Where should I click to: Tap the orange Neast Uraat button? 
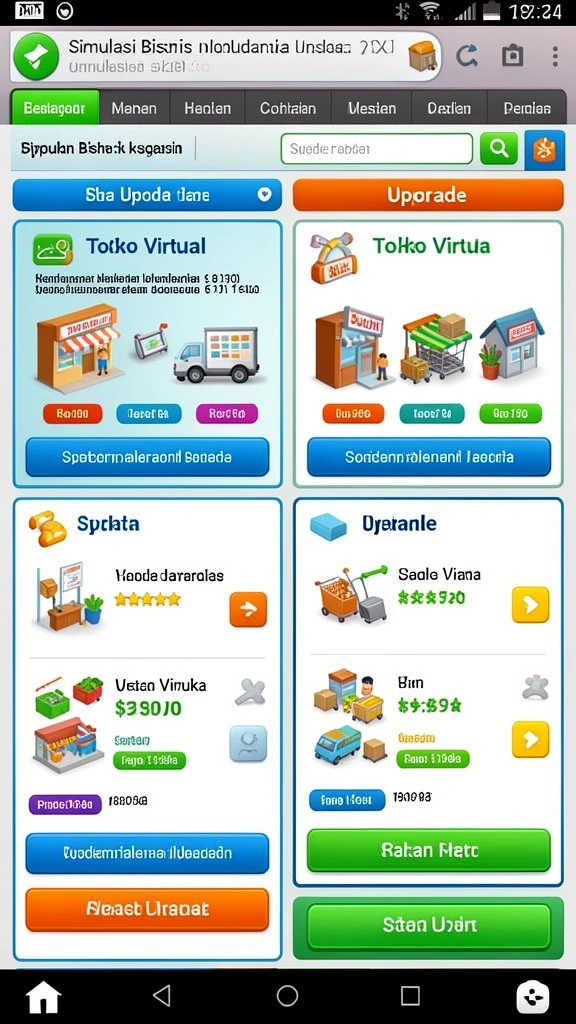[x=147, y=909]
